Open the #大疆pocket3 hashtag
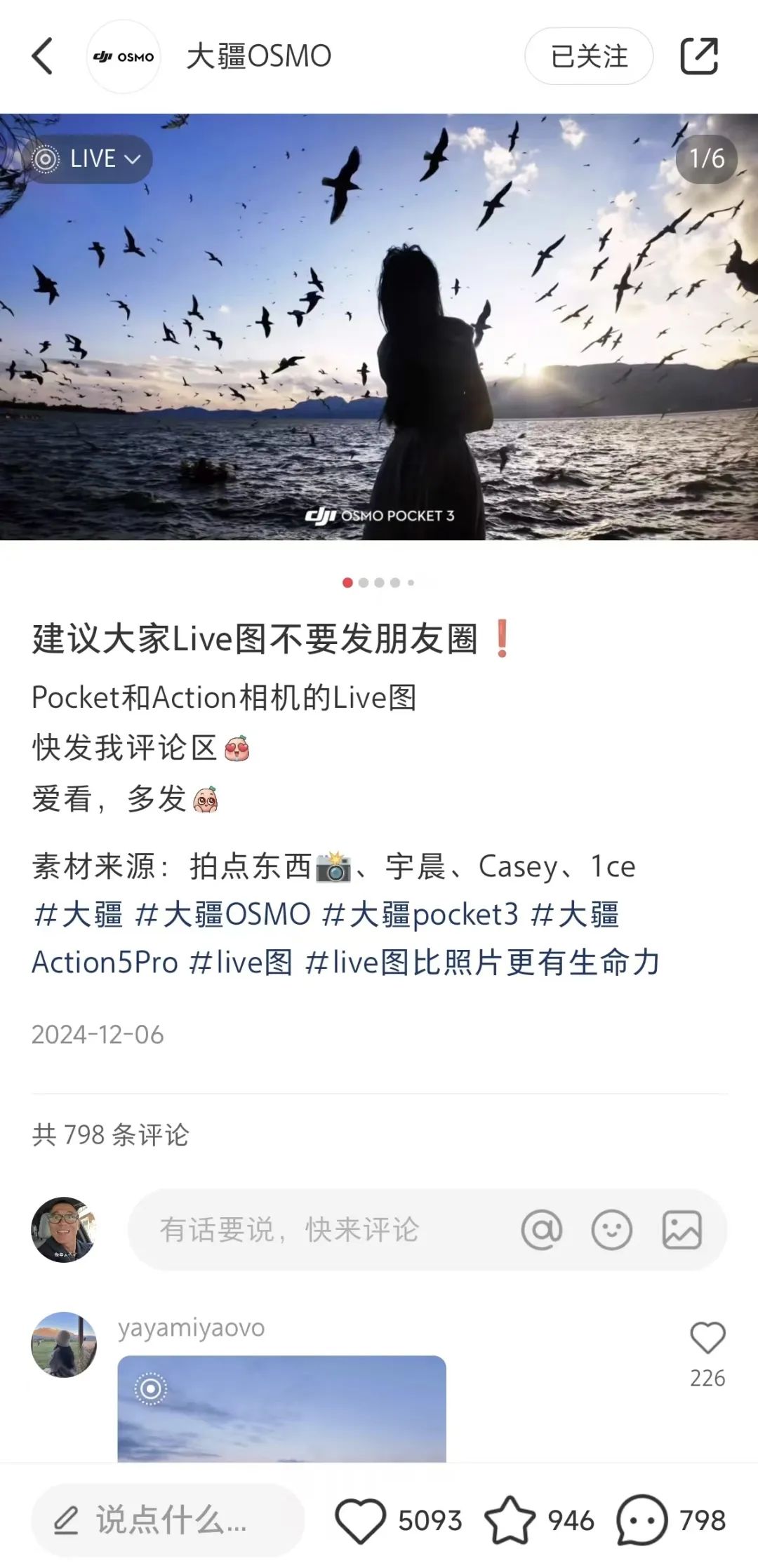Image resolution: width=758 pixels, height=1568 pixels. pyautogui.click(x=420, y=914)
